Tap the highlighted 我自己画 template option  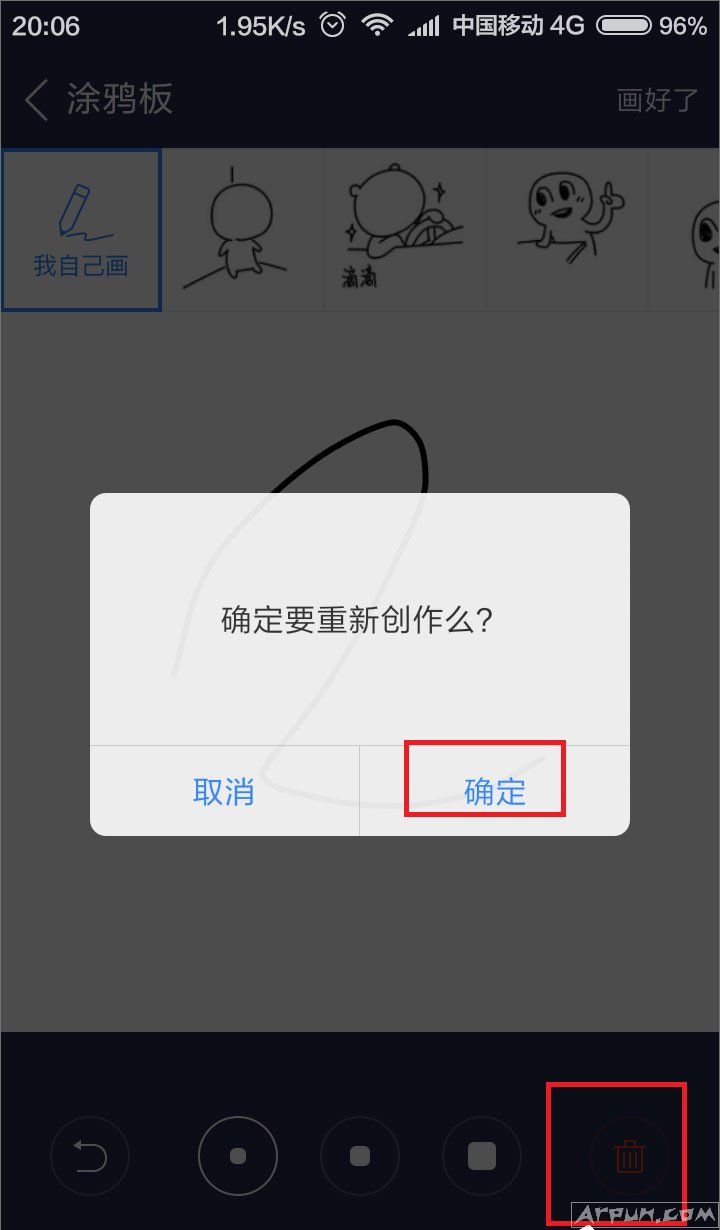point(80,230)
